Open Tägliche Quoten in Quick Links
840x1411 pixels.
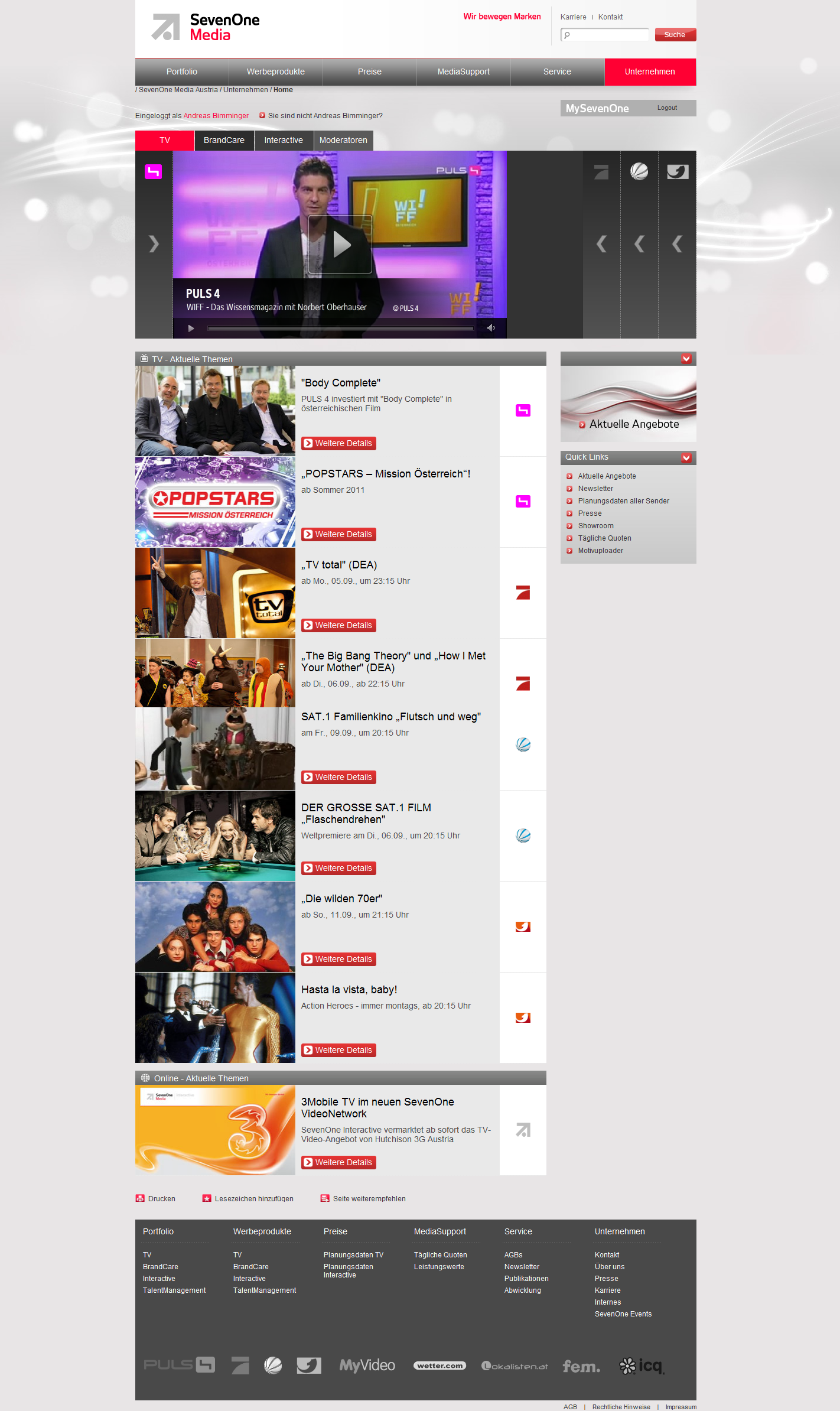click(x=604, y=538)
